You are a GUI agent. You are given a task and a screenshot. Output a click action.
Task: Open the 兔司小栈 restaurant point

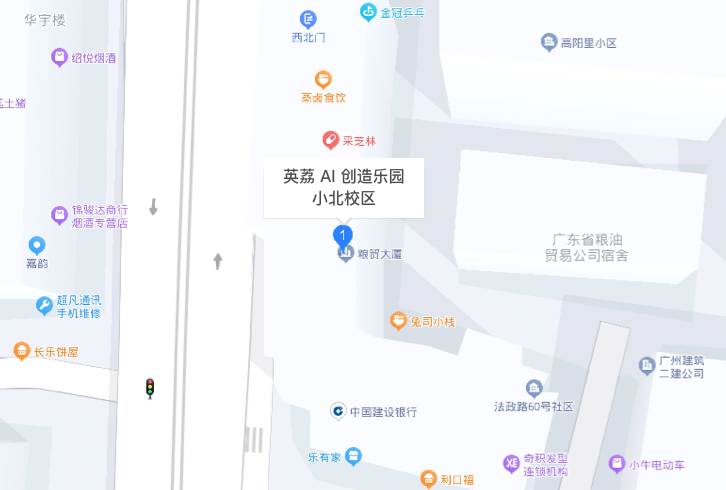point(398,321)
